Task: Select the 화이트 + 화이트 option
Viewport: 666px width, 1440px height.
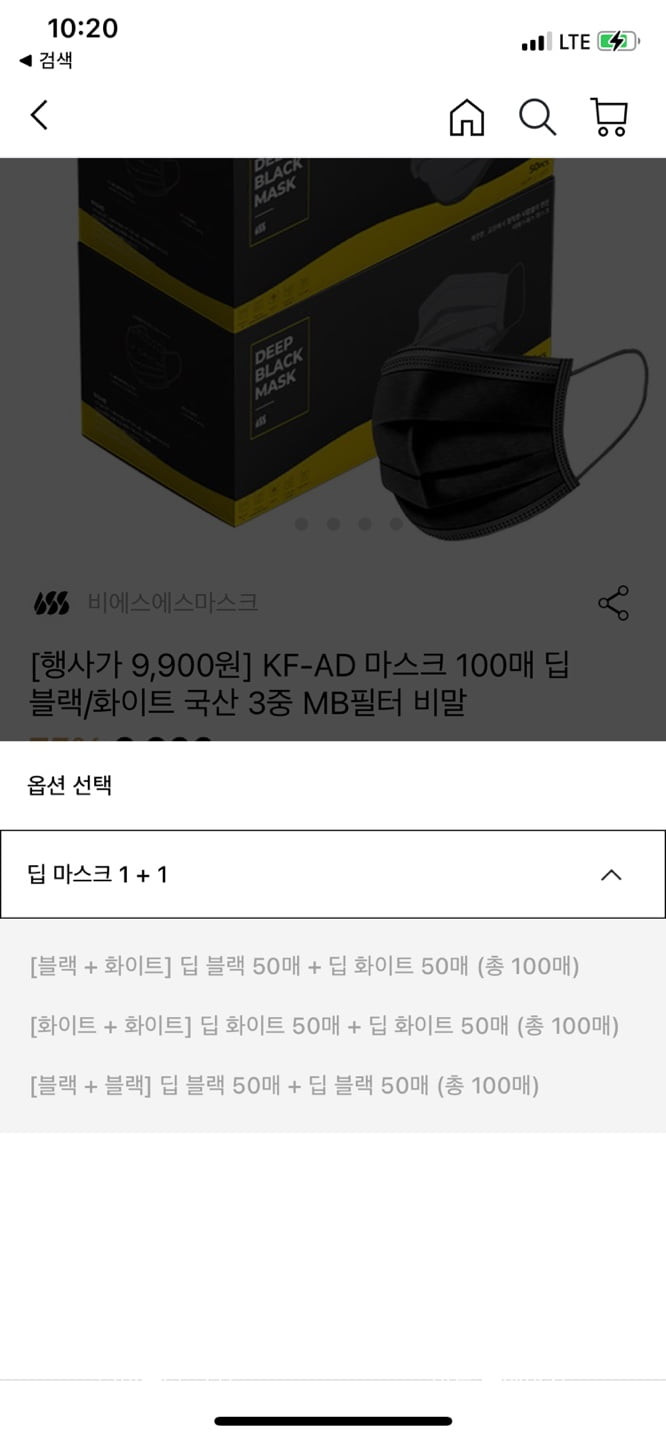Action: [324, 1026]
